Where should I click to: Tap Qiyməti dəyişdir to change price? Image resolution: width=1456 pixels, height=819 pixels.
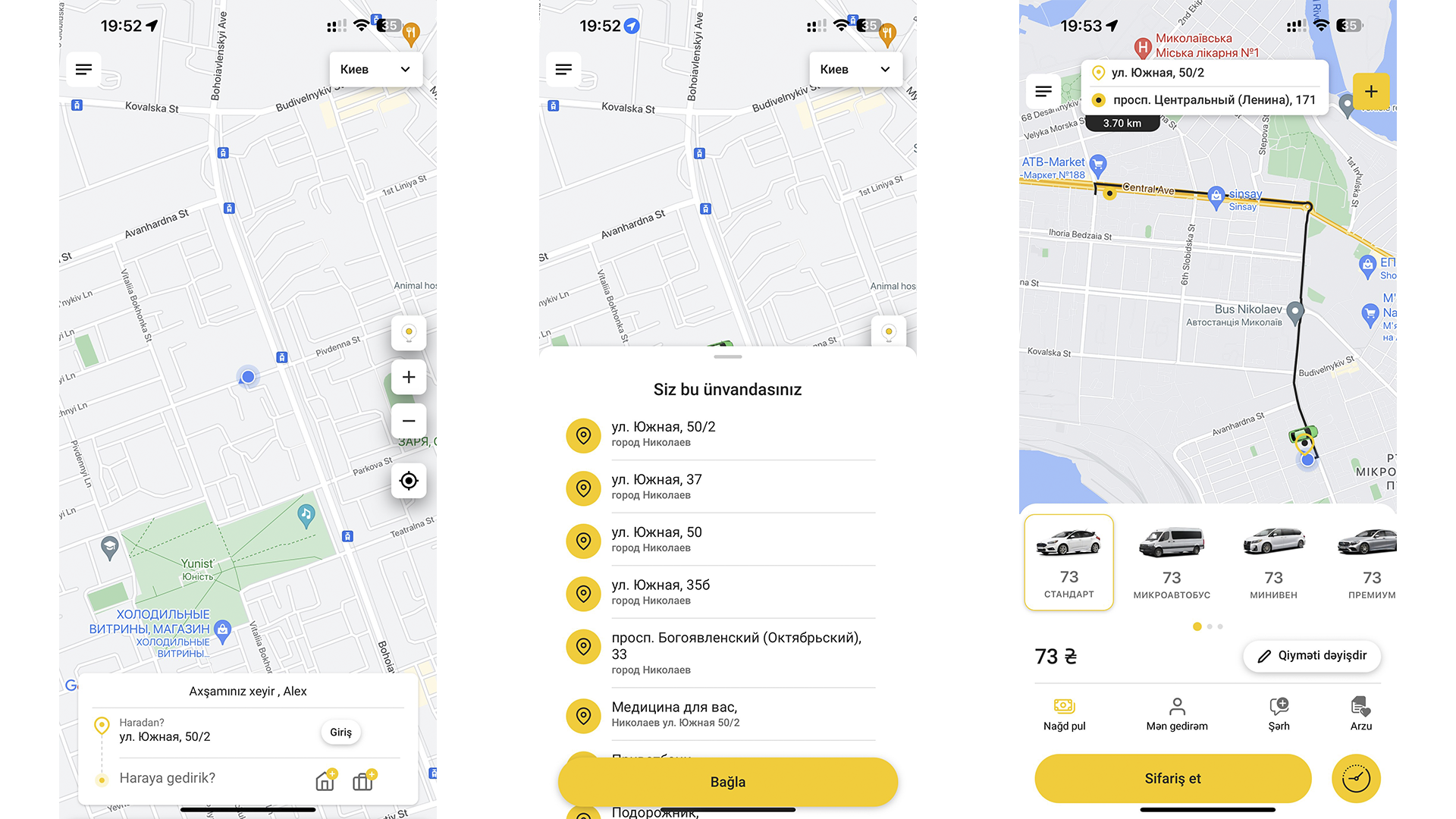pyautogui.click(x=1312, y=656)
